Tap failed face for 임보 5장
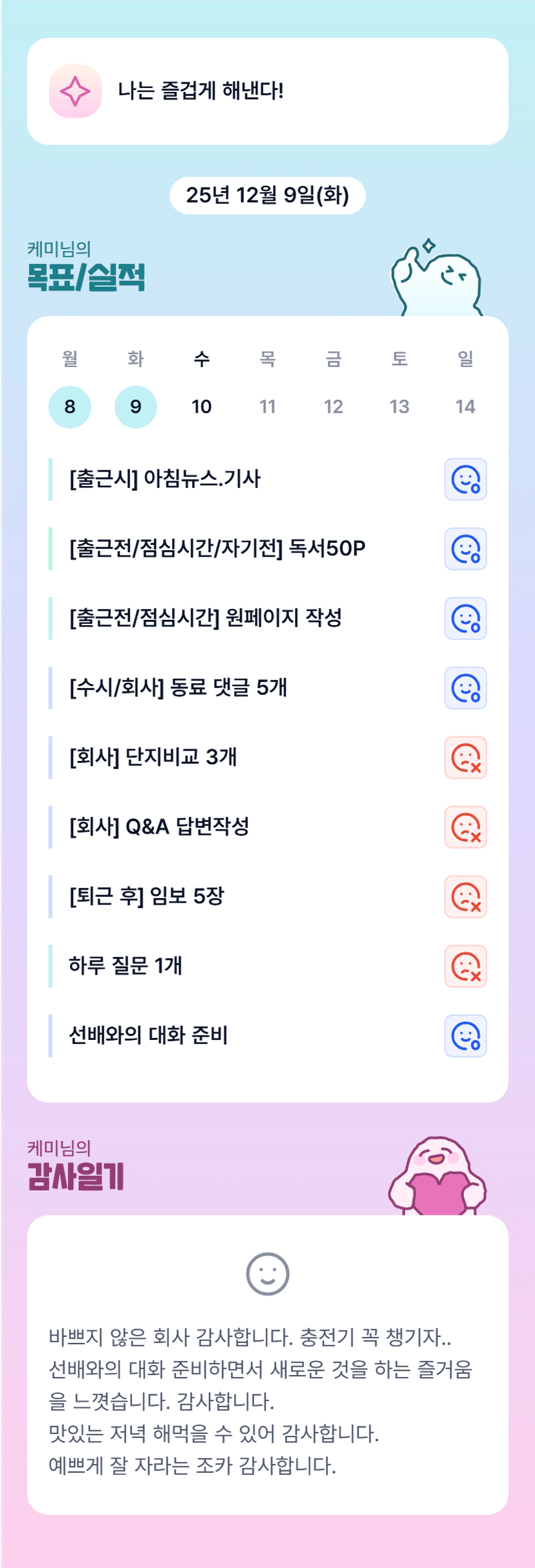The height and width of the screenshot is (1568, 535). (466, 897)
